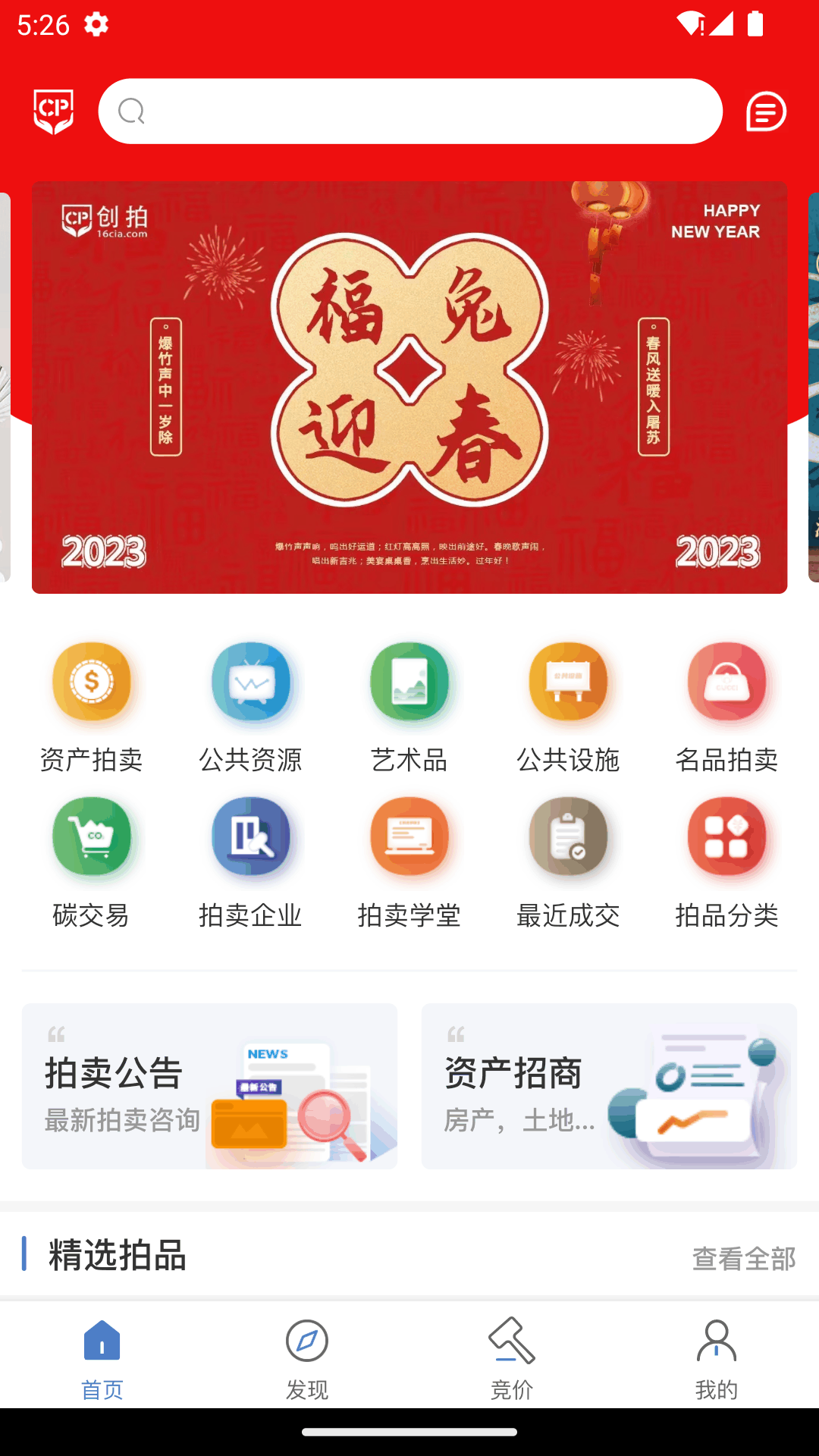Open the settings gear in the status bar
The image size is (819, 1456).
click(x=96, y=25)
